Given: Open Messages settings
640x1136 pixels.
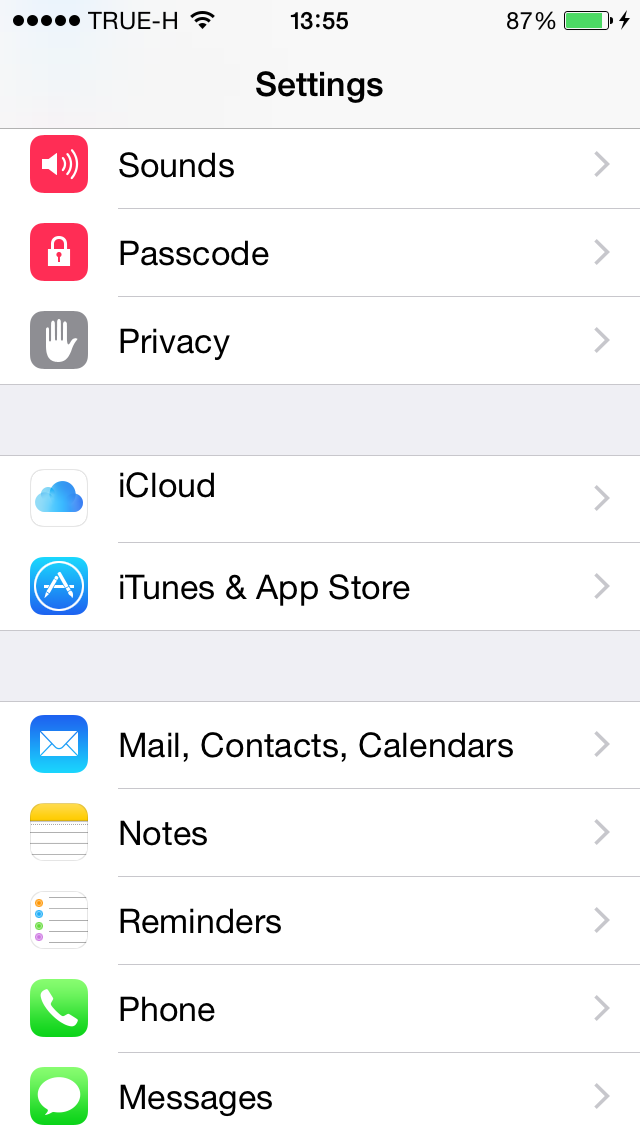Looking at the screenshot, I should pos(320,1097).
